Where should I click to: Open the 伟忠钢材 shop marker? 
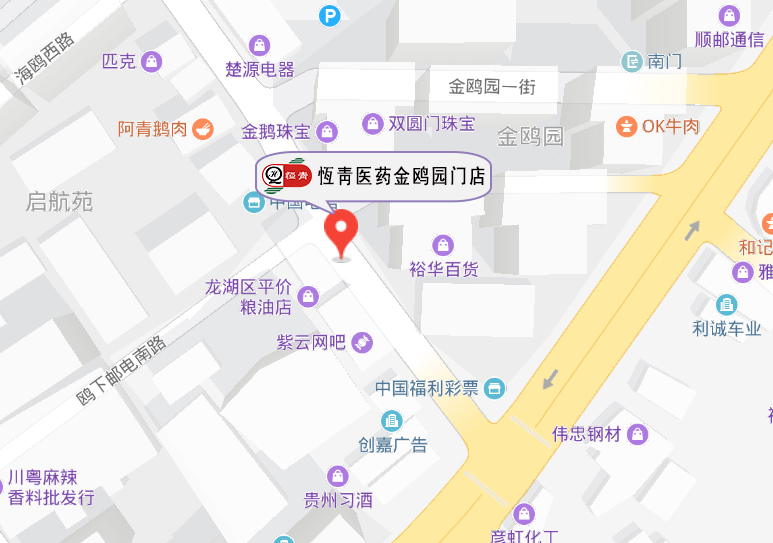pos(637,434)
